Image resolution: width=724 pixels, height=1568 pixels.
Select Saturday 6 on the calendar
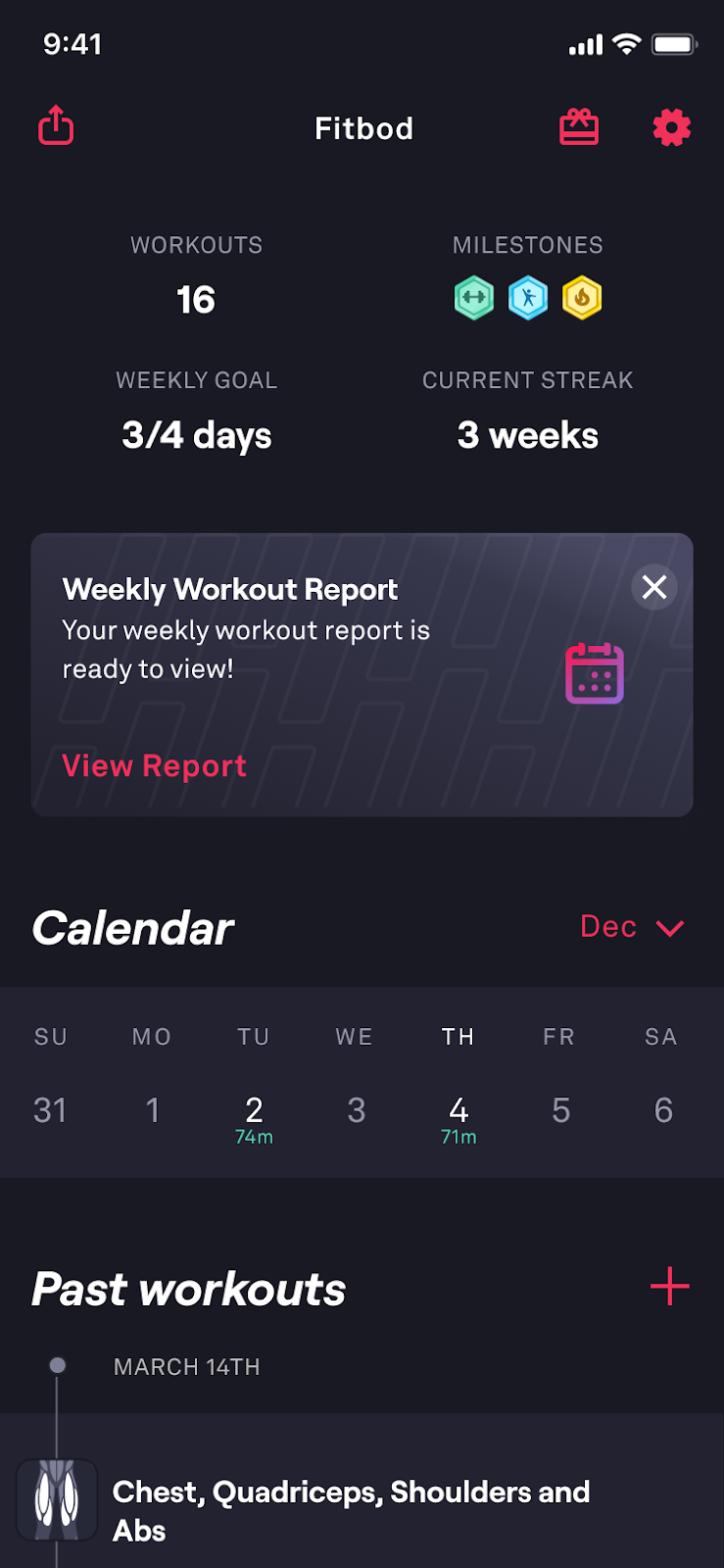tap(663, 1110)
